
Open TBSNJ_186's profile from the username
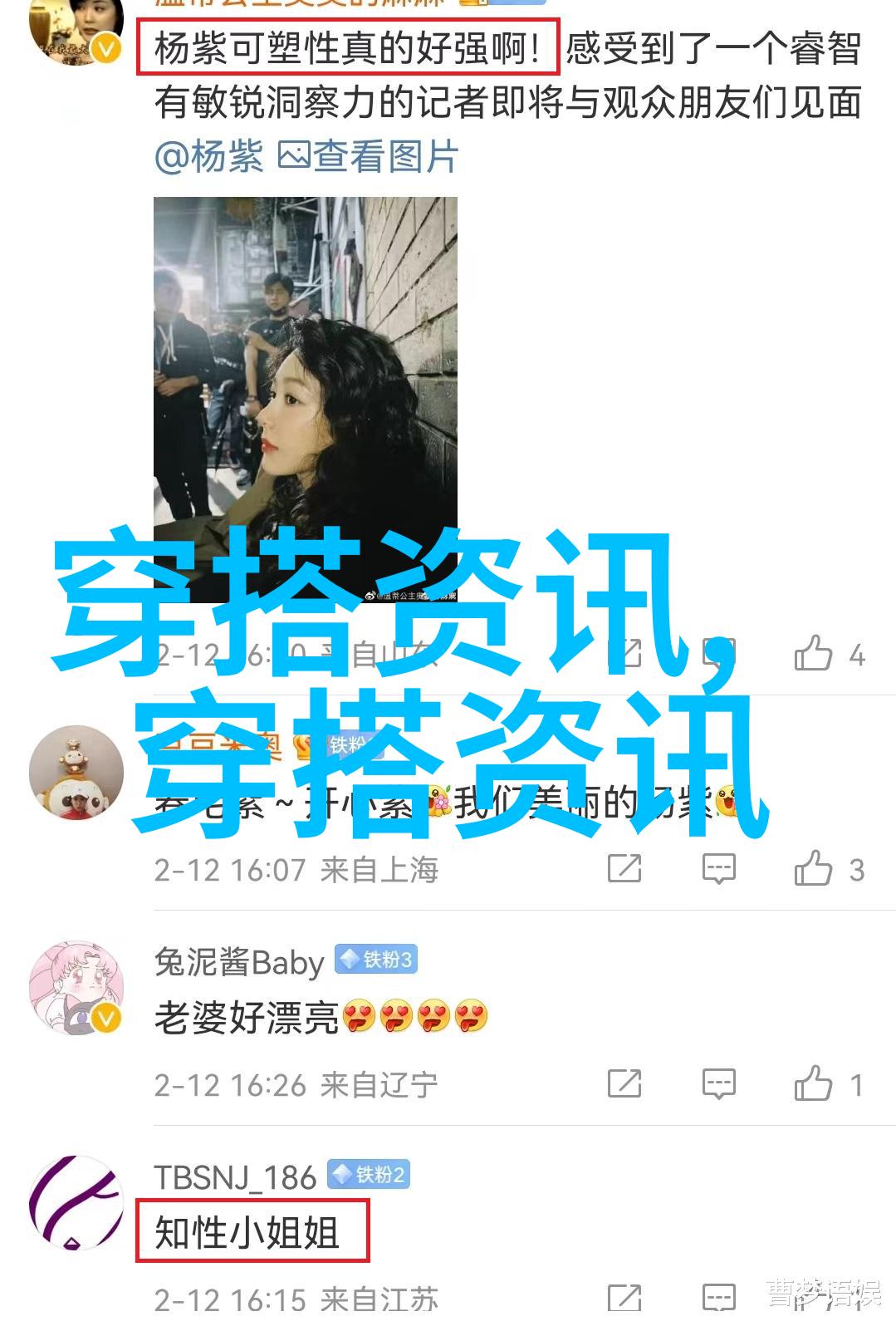coord(235,1177)
